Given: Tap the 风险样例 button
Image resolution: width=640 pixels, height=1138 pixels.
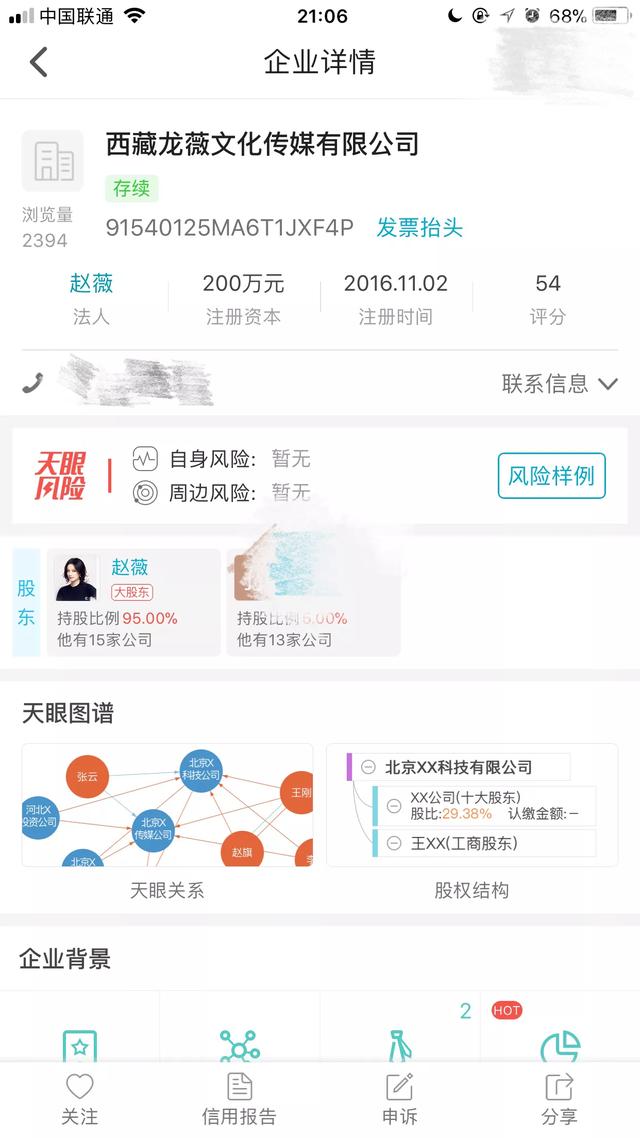Looking at the screenshot, I should [551, 476].
